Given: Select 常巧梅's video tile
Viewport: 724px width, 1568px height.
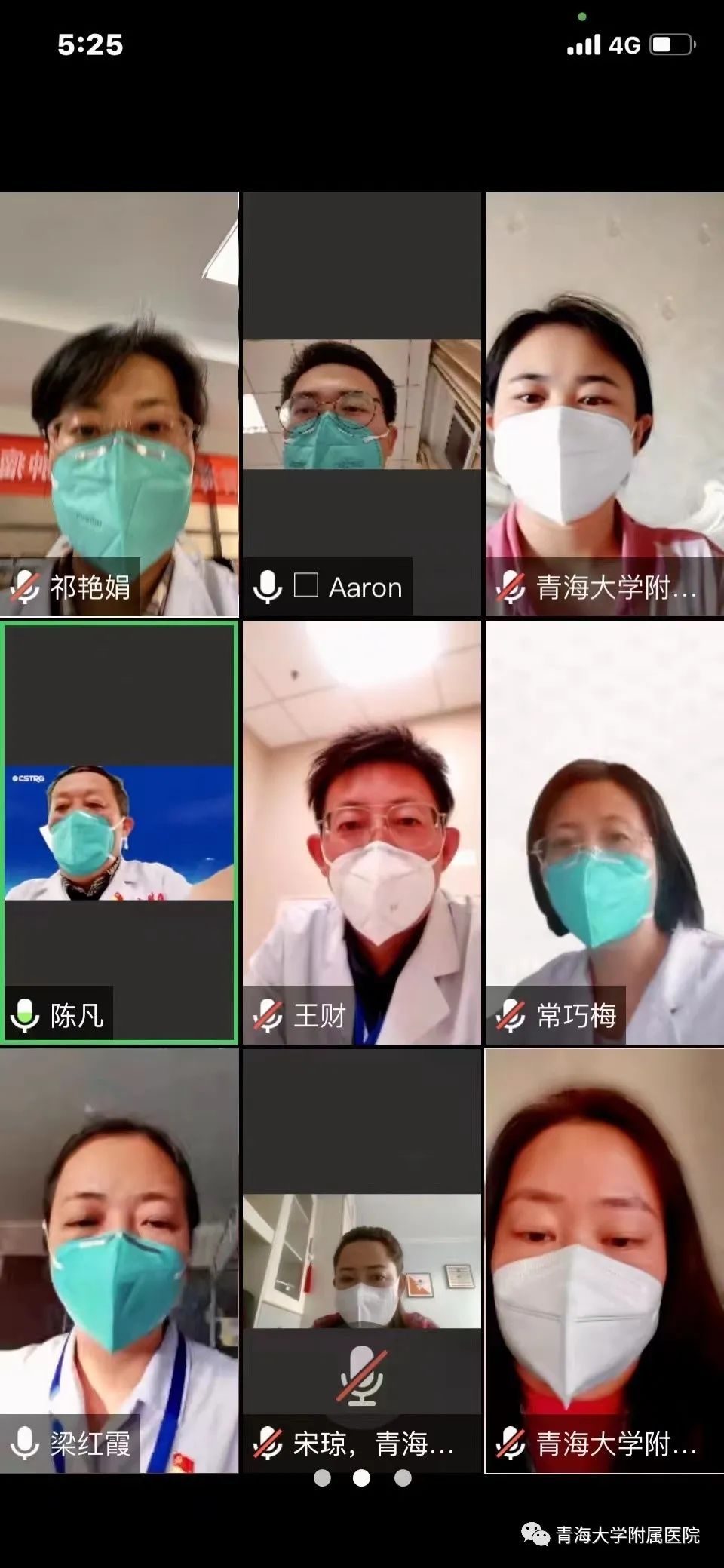Looking at the screenshot, I should 604,833.
